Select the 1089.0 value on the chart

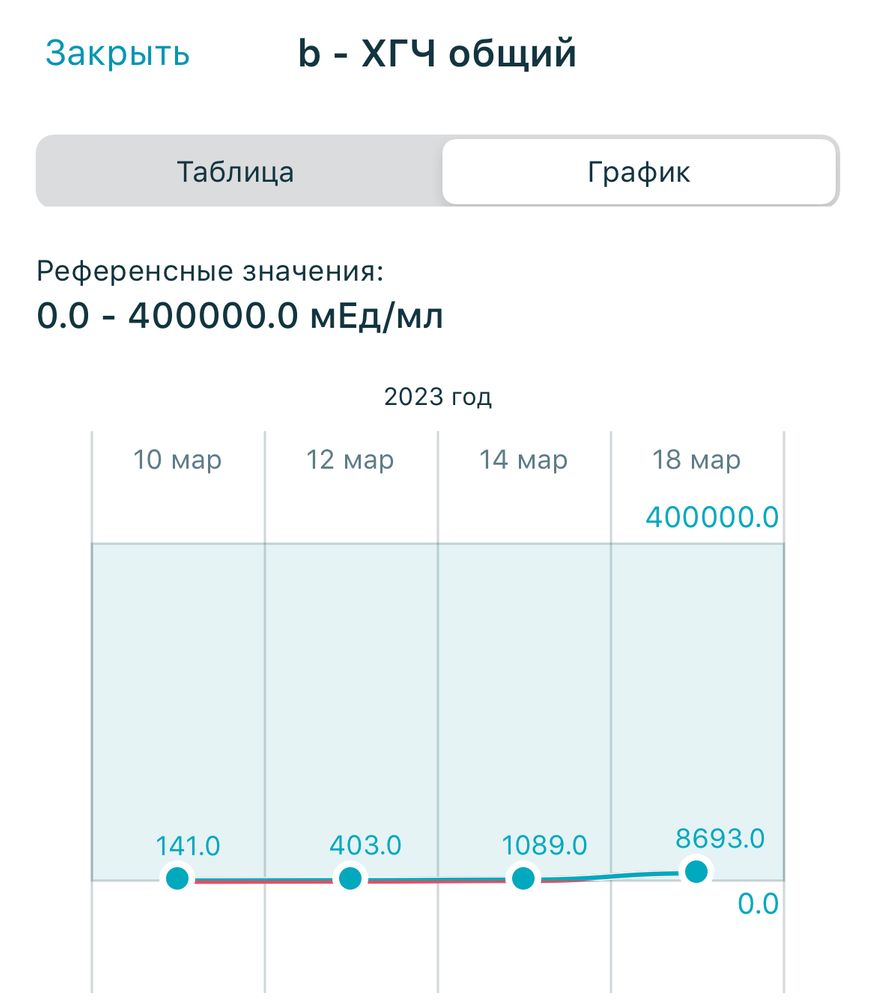546,845
